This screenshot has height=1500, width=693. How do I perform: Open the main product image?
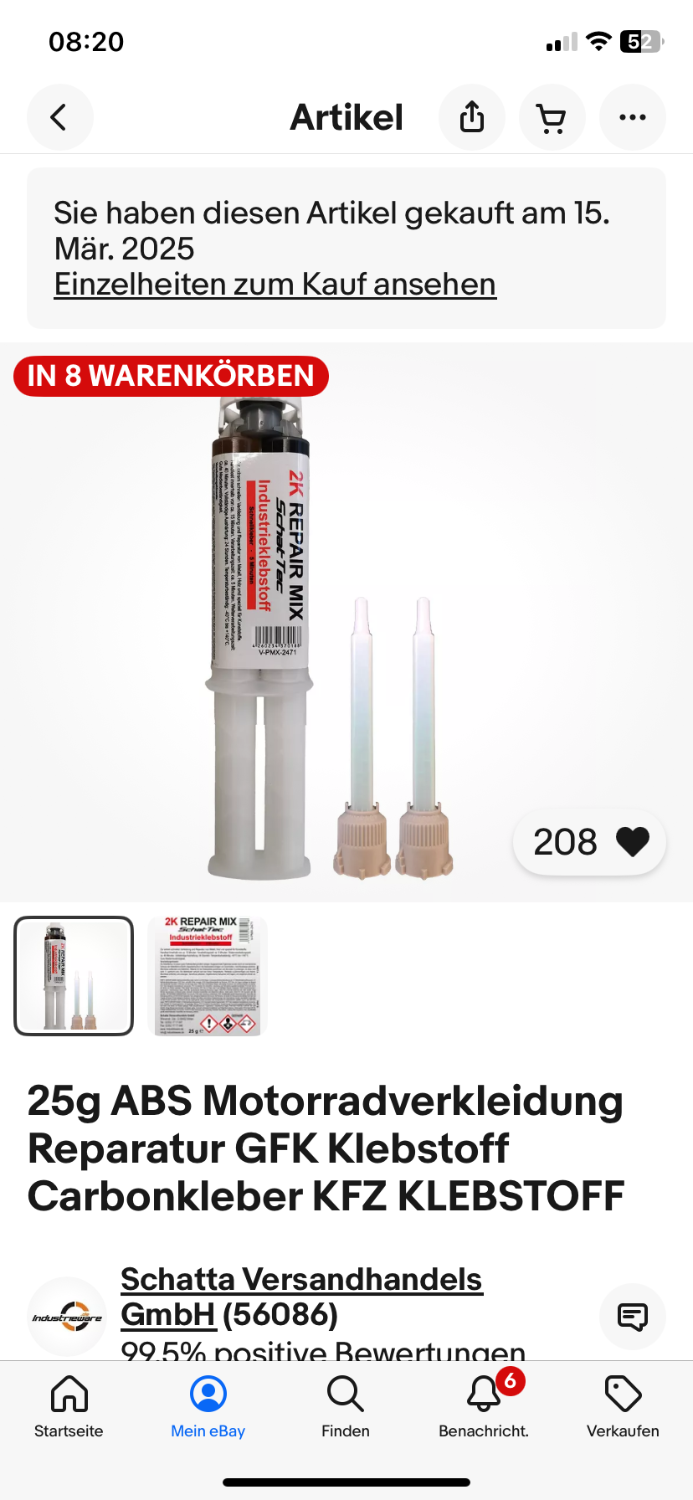tap(346, 622)
